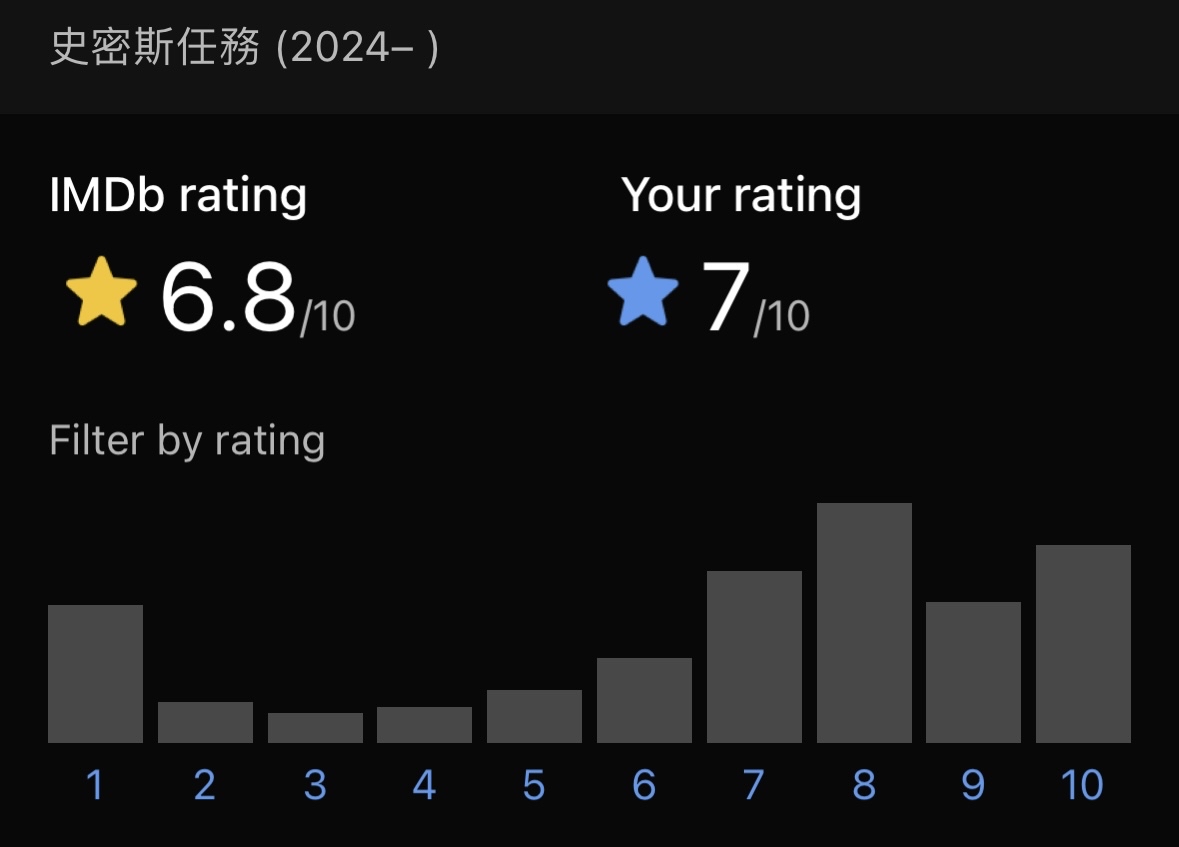Filter reviews by rating 1
This screenshot has height=847, width=1179.
tap(95, 674)
